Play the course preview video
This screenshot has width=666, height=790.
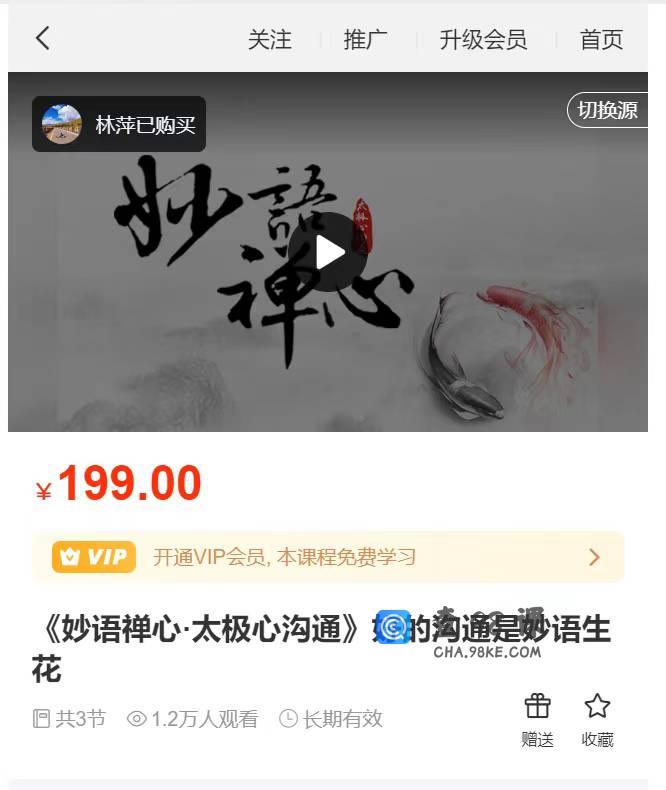pyautogui.click(x=328, y=252)
